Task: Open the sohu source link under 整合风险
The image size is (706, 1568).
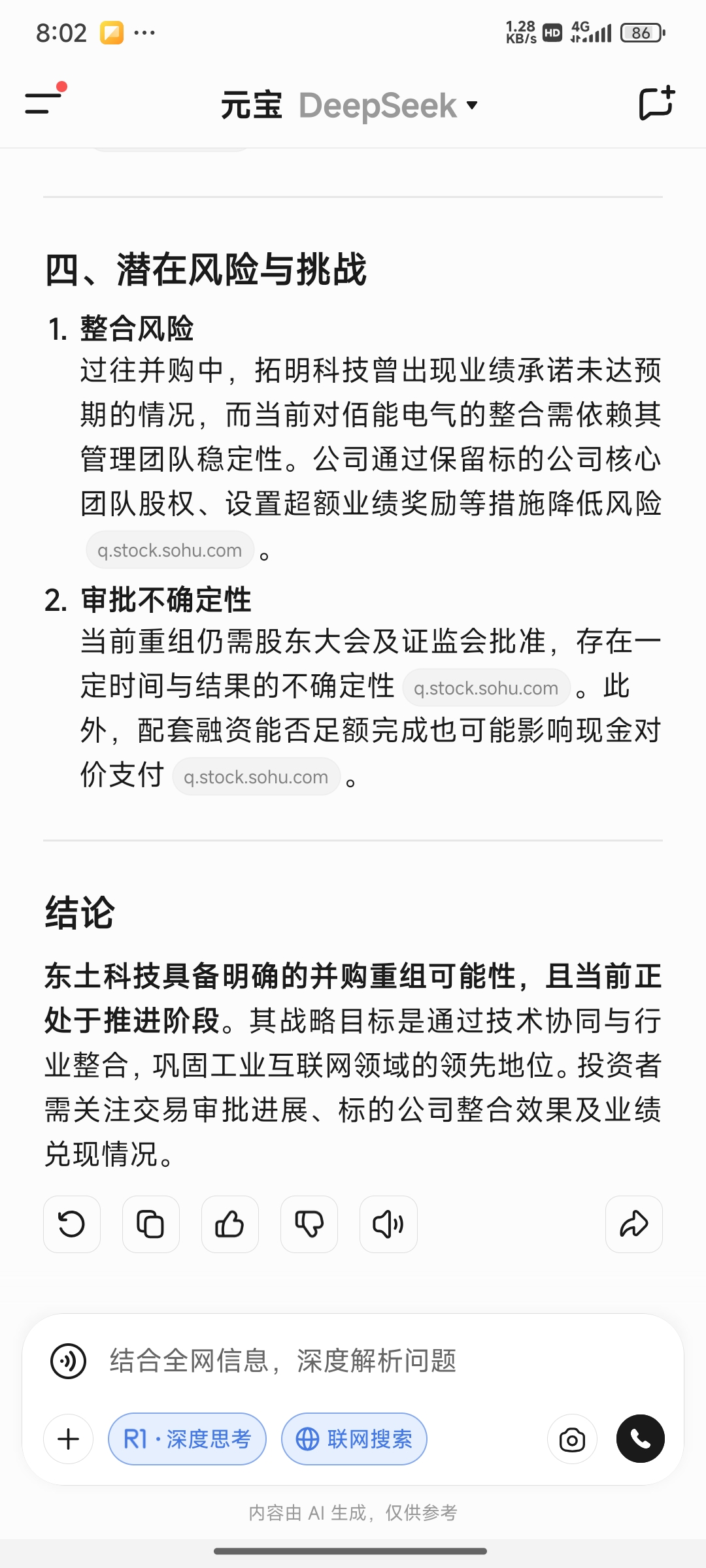Action: point(170,550)
